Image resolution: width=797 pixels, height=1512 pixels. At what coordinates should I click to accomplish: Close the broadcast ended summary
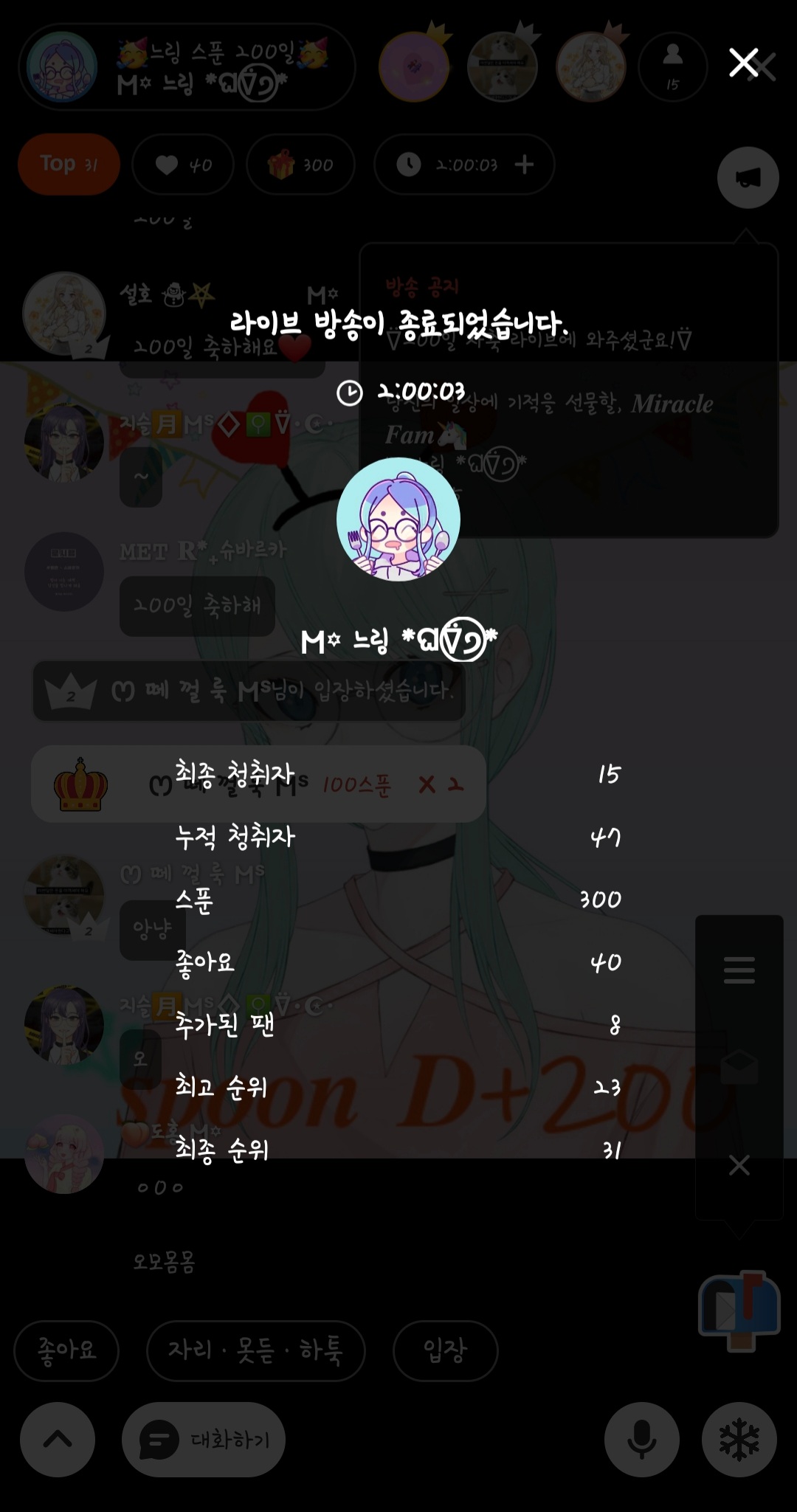point(743,63)
